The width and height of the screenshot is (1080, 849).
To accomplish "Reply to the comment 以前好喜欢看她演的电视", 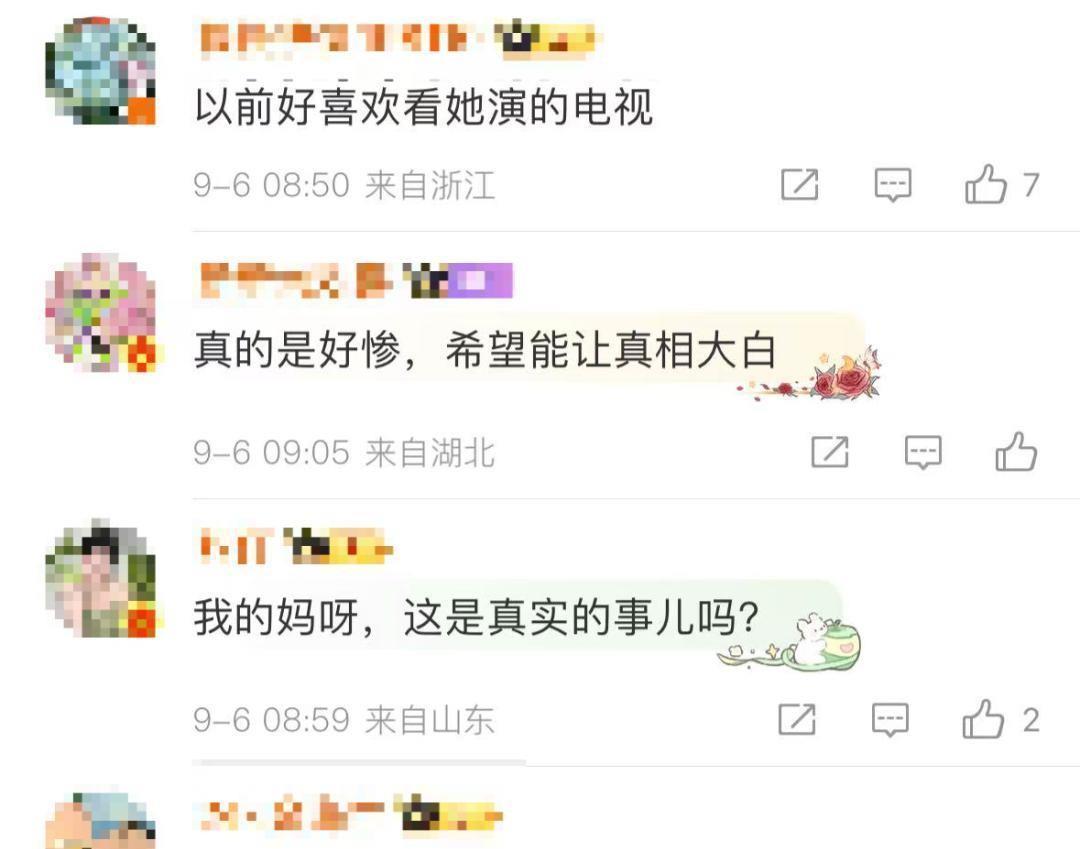I will click(x=893, y=185).
